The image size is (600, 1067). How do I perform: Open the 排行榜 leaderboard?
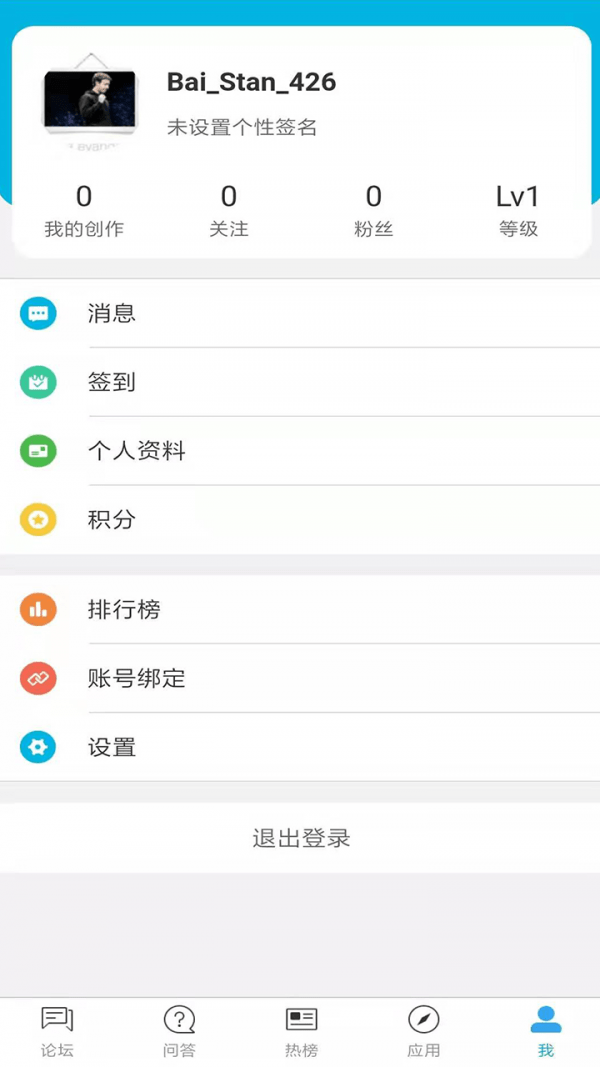click(300, 609)
